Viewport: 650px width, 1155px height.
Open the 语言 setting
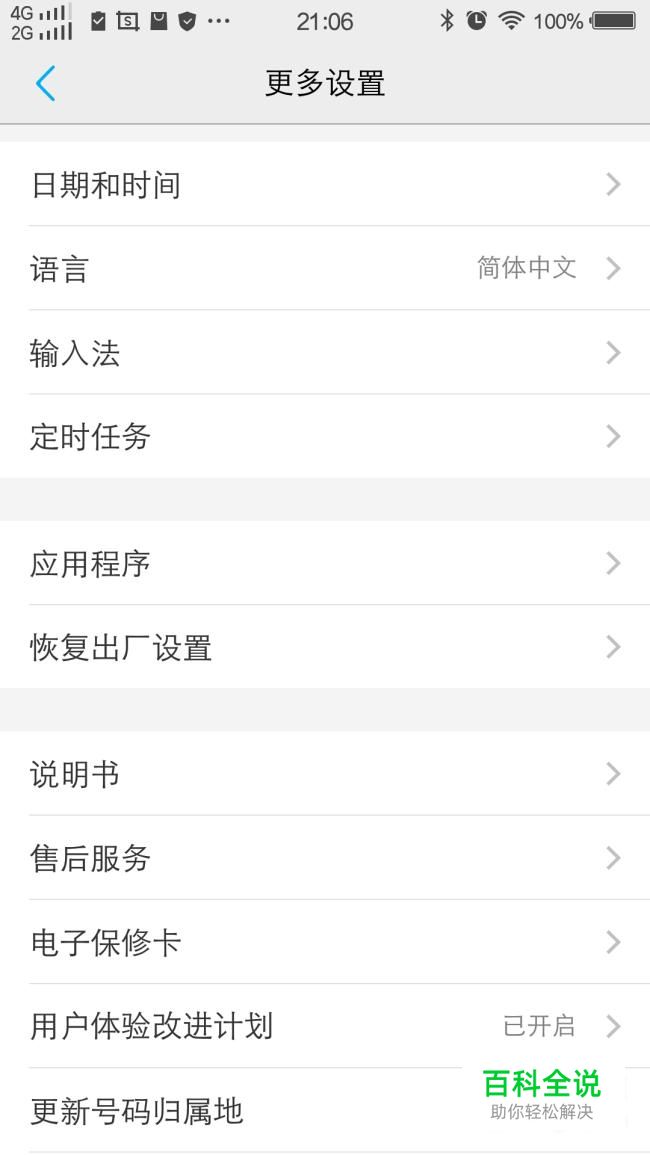tap(325, 268)
